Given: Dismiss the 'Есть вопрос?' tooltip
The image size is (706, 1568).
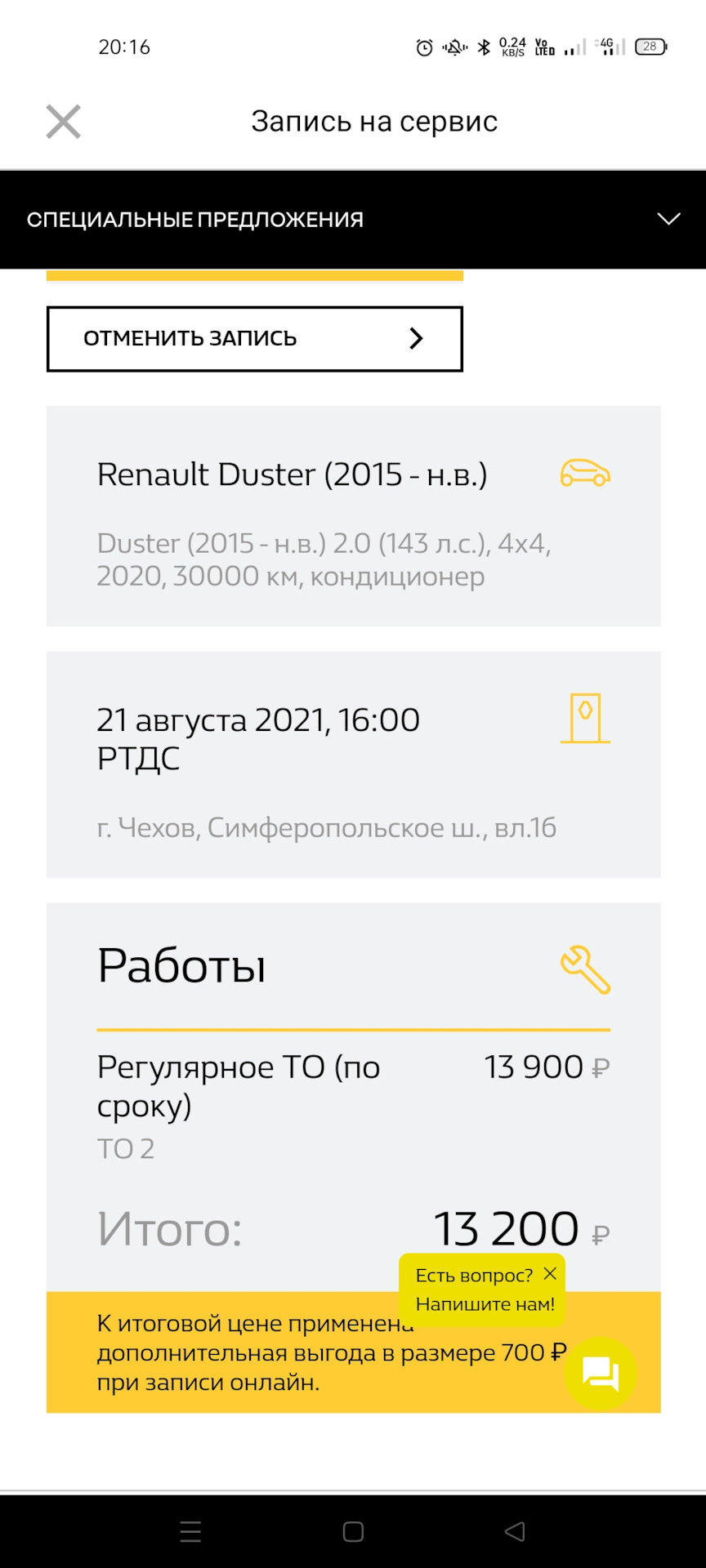Looking at the screenshot, I should tap(550, 1273).
